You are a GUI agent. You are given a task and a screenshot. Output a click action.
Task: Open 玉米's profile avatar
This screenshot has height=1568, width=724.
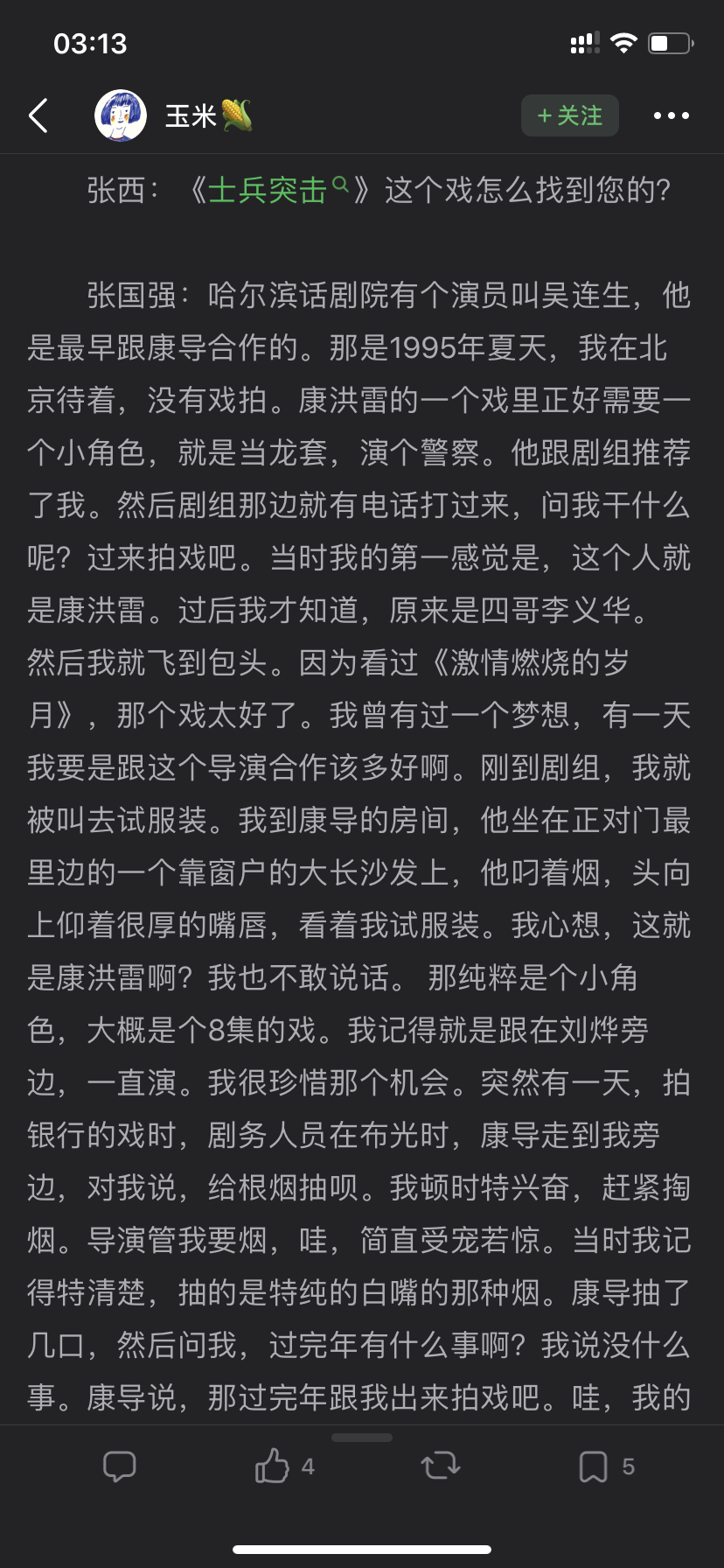(121, 115)
